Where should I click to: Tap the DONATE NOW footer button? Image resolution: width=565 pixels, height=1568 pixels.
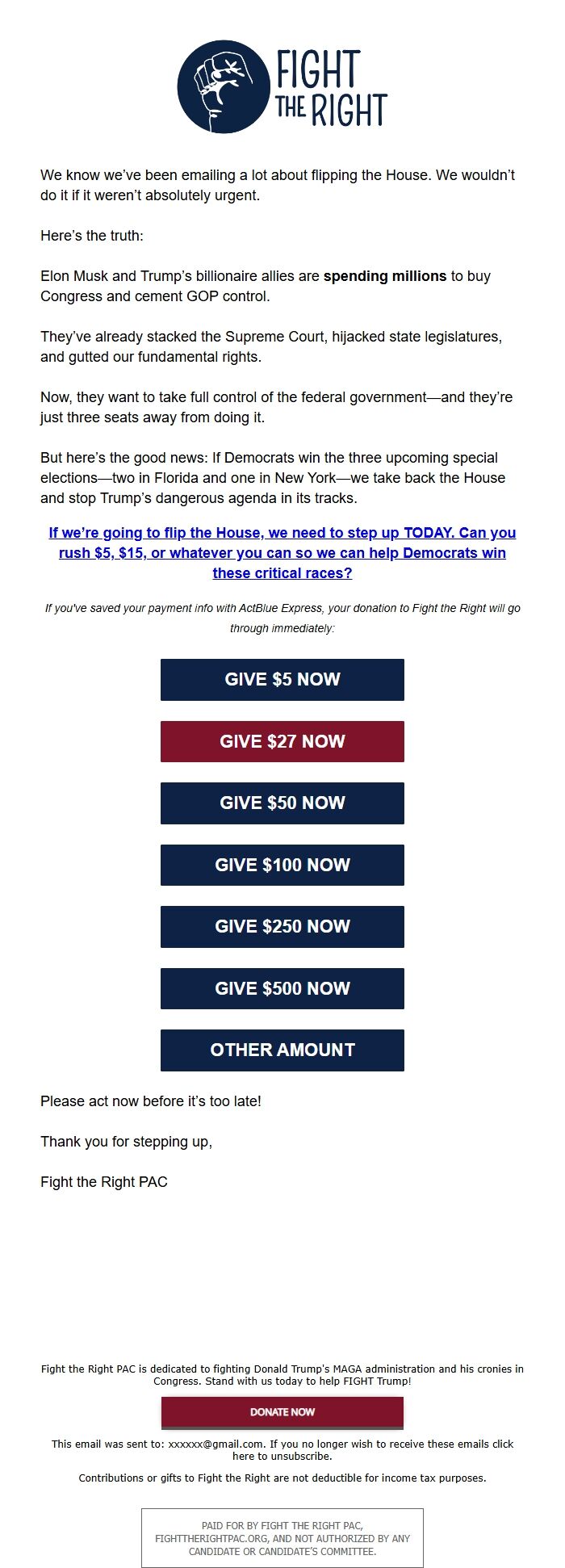282,1412
